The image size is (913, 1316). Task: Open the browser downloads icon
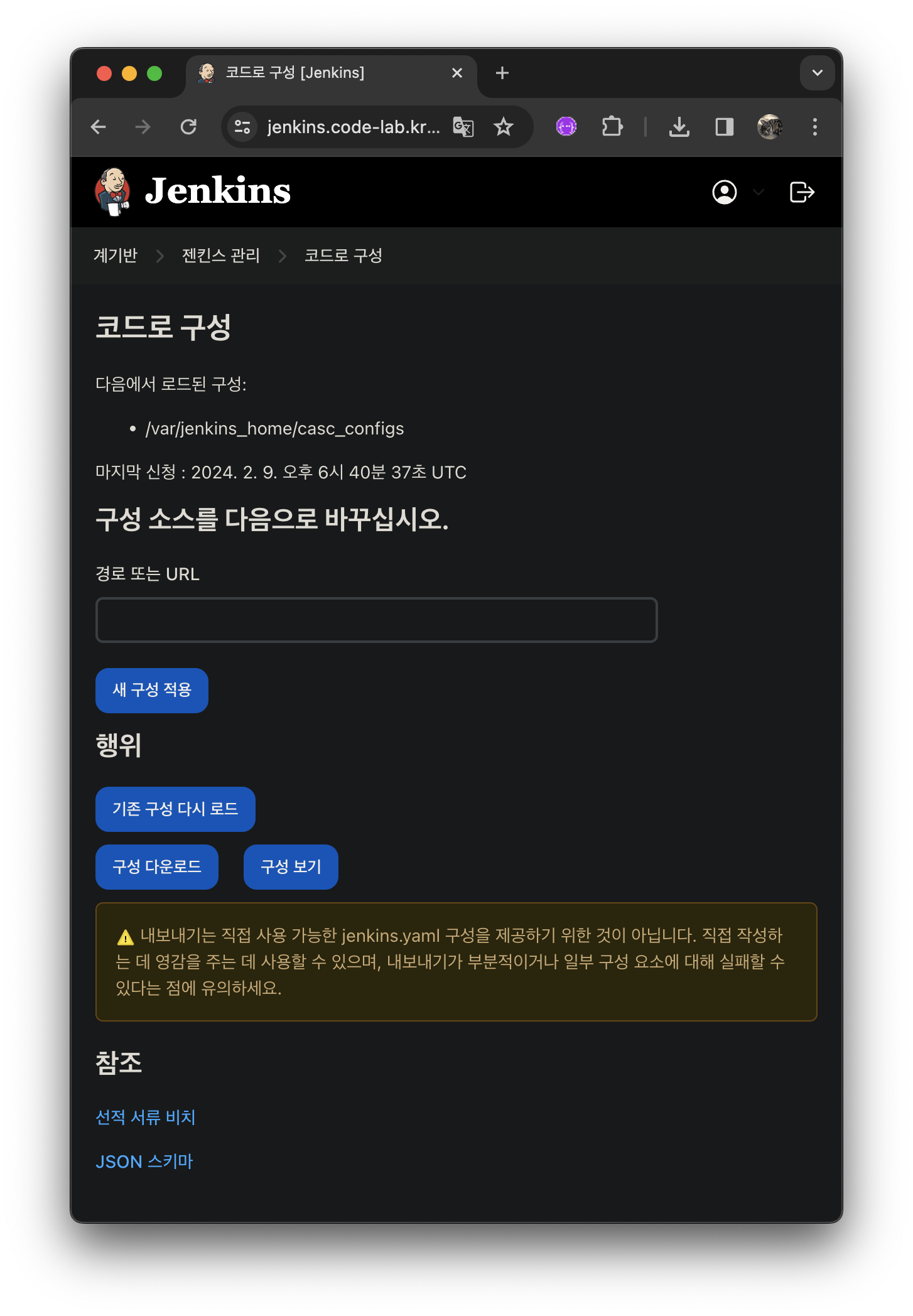point(679,127)
